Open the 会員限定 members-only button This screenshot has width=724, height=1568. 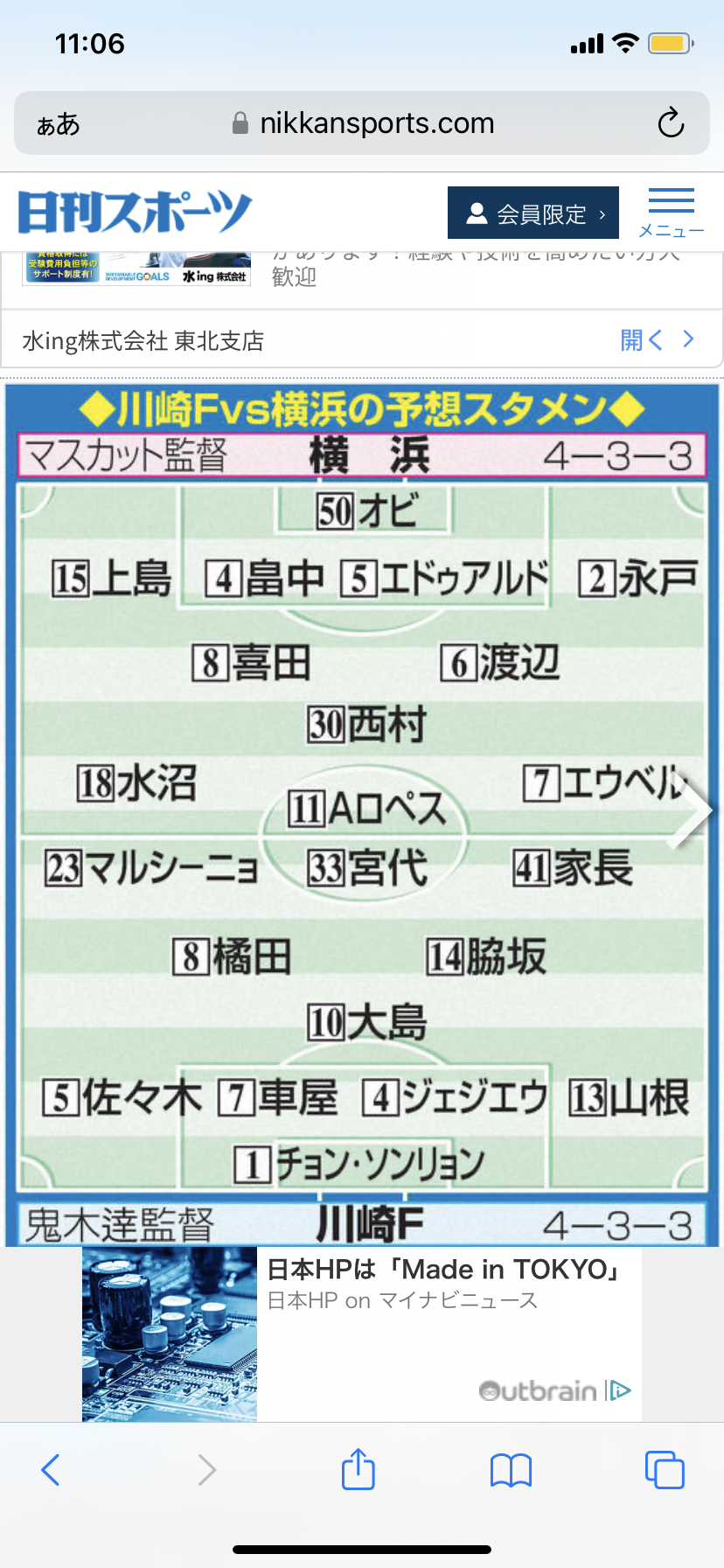tap(533, 213)
